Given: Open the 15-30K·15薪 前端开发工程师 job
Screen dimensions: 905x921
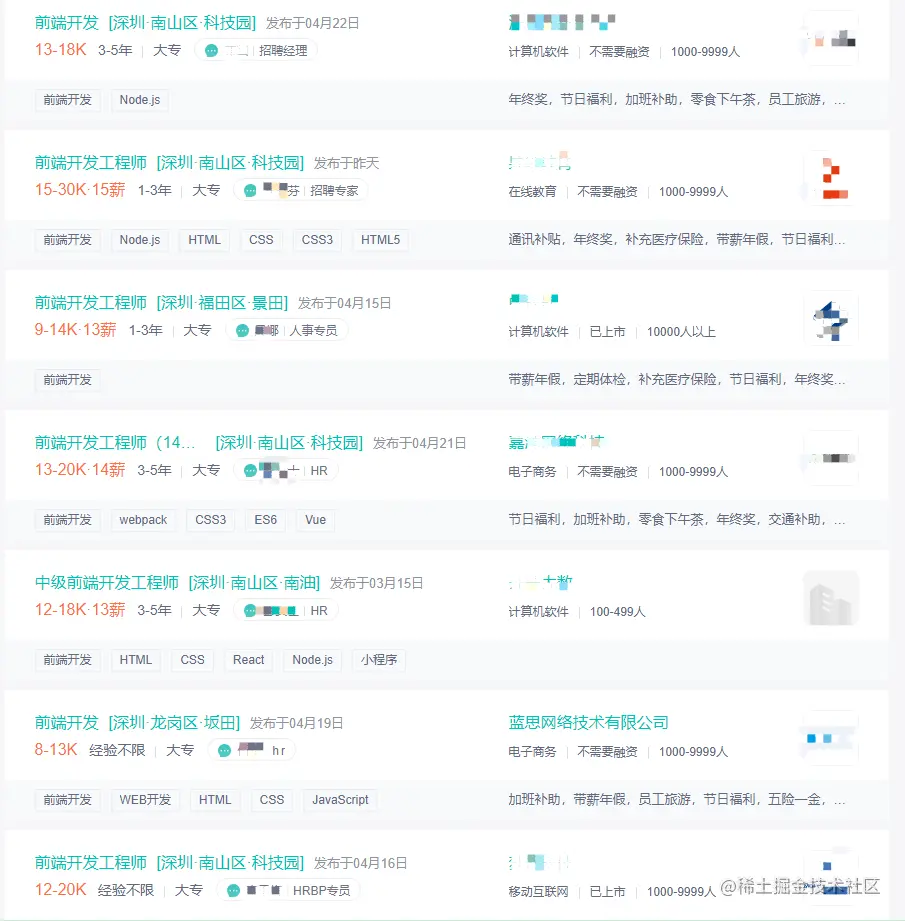Looking at the screenshot, I should pyautogui.click(x=90, y=162).
